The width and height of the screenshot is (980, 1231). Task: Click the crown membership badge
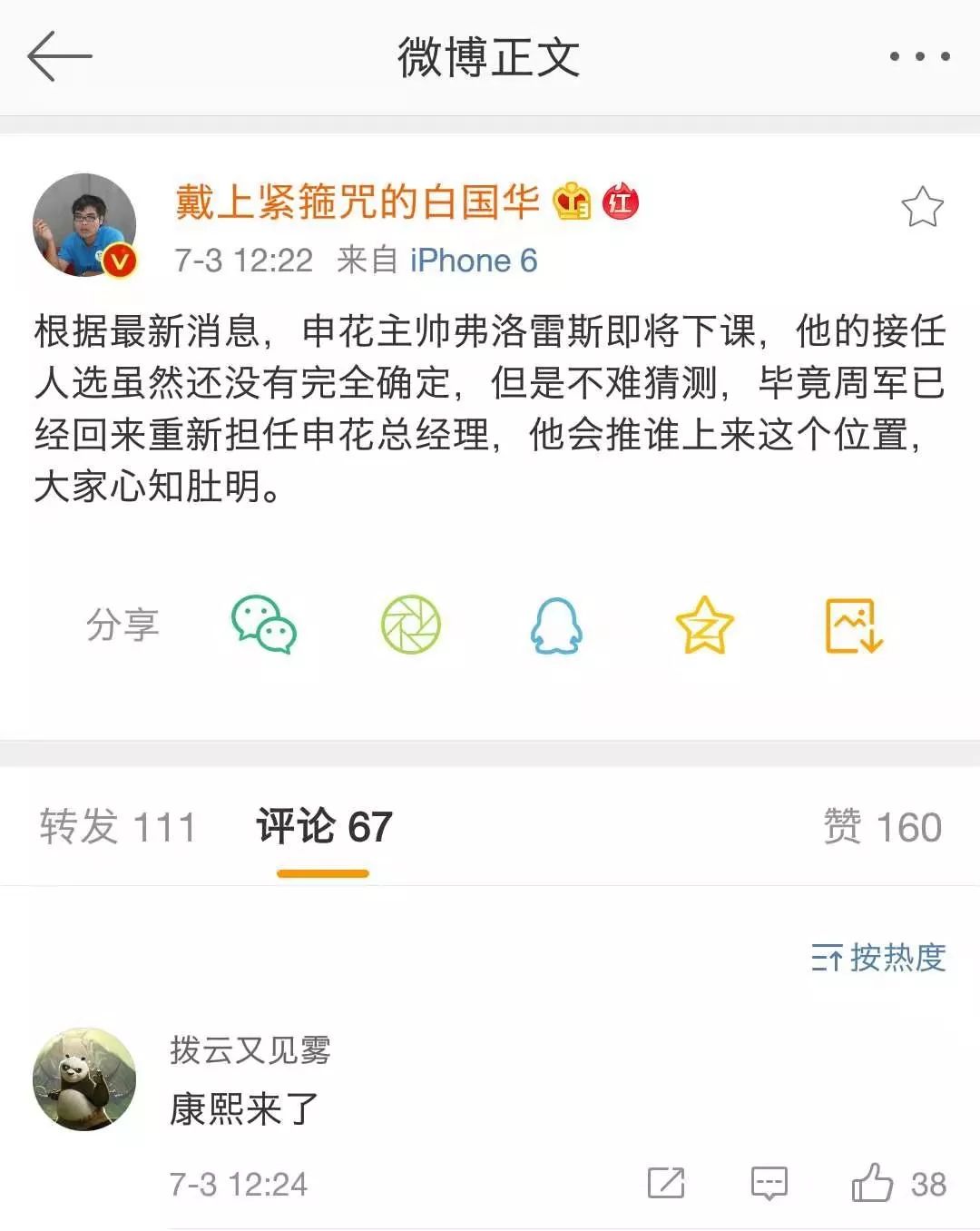(x=570, y=203)
